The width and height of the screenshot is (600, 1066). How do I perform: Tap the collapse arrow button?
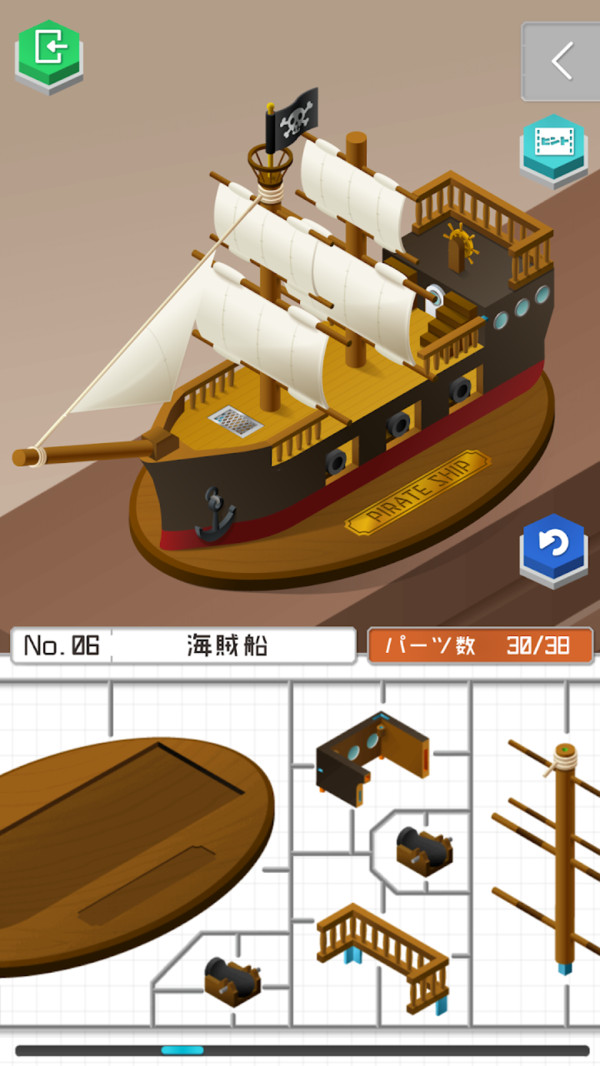562,61
